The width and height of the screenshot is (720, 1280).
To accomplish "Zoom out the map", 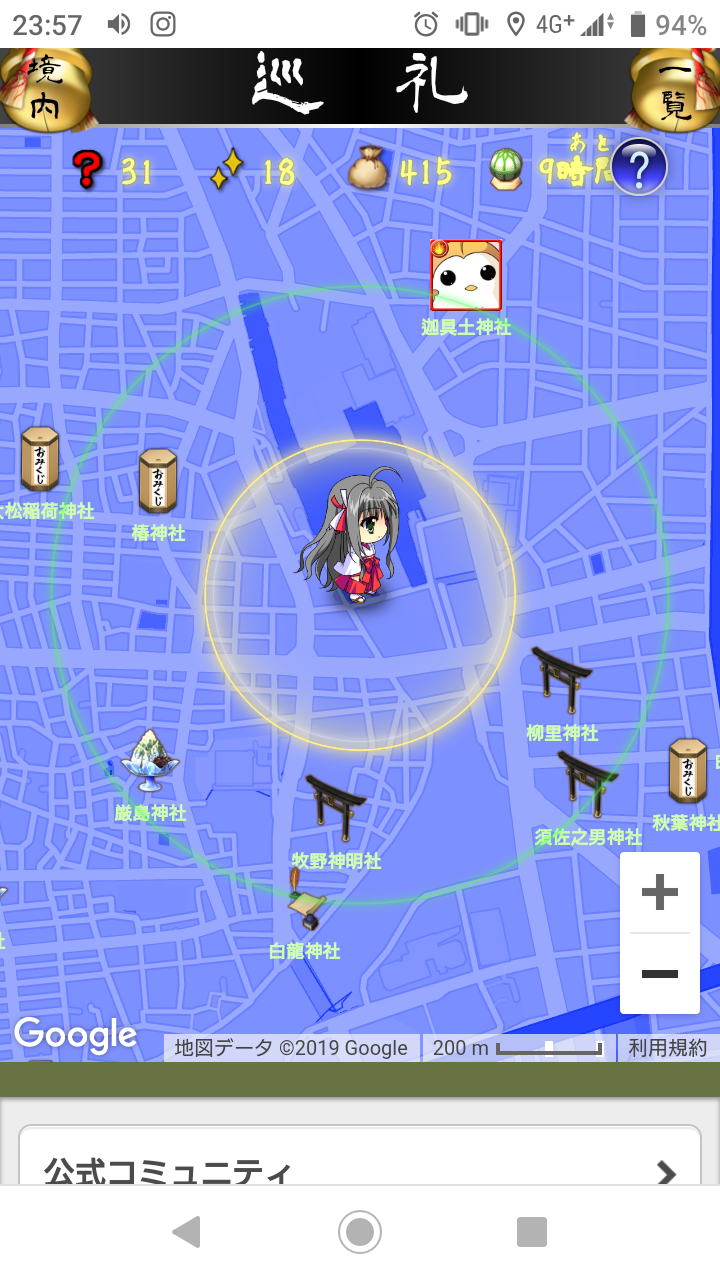I will 659,974.
